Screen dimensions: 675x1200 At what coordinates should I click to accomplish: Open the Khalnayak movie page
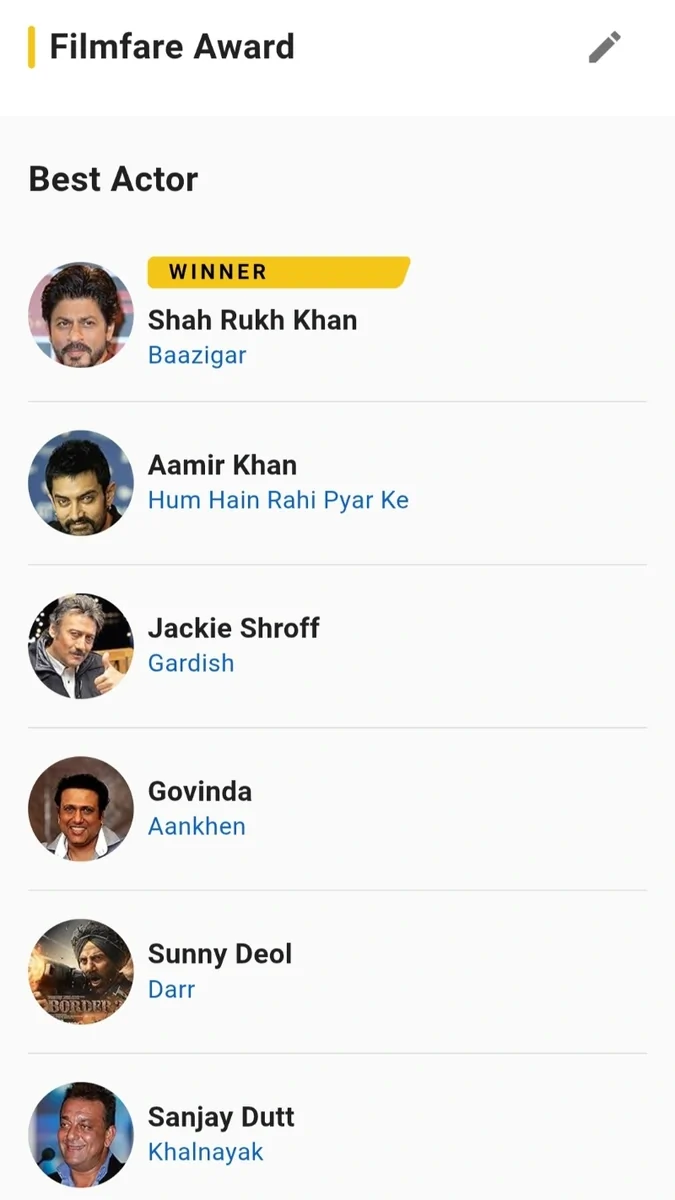(x=206, y=1152)
